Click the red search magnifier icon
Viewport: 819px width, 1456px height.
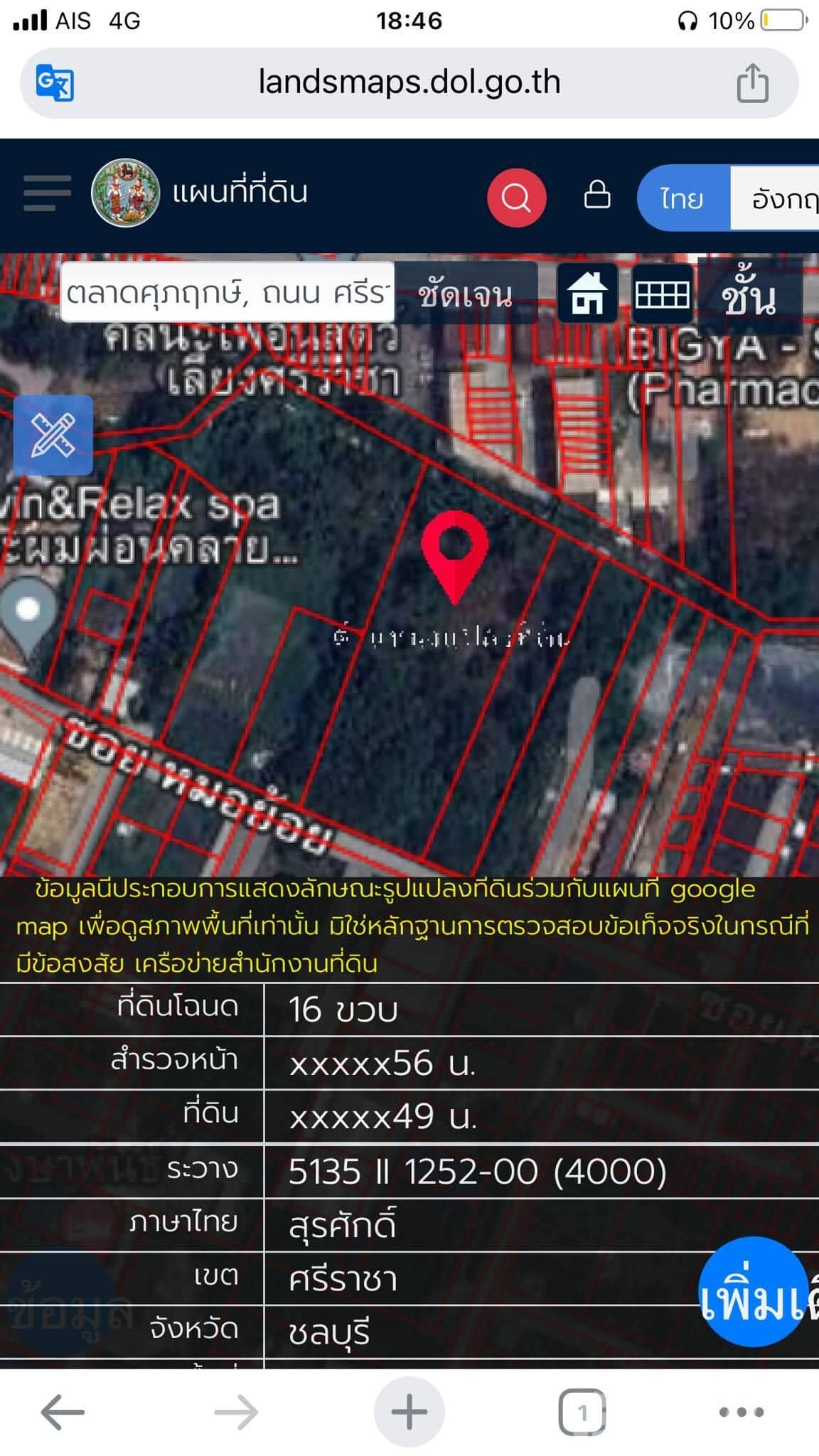click(x=517, y=197)
